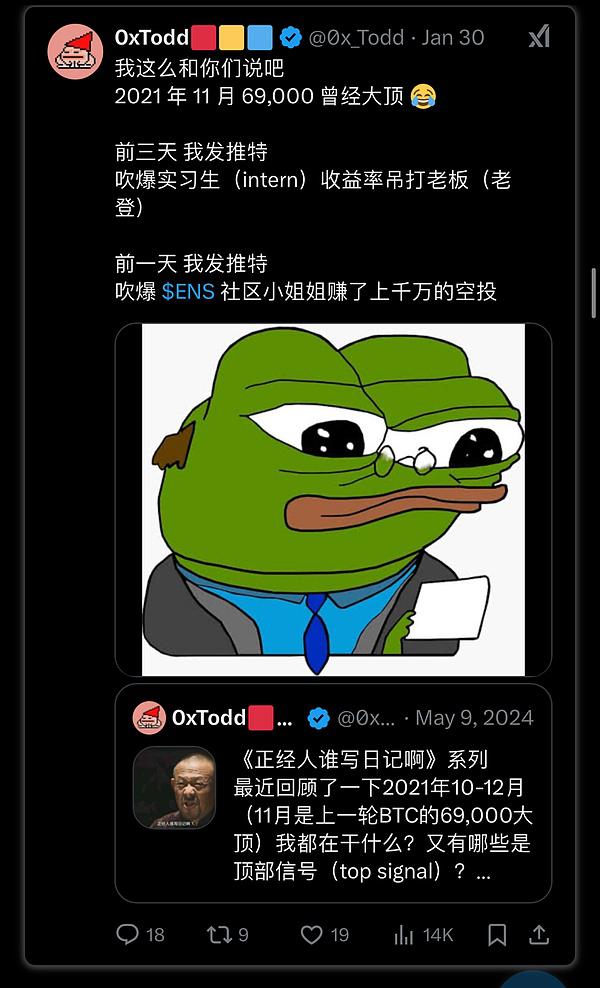Reply to 0xTodd's tweet
The height and width of the screenshot is (988, 600).
click(x=128, y=934)
